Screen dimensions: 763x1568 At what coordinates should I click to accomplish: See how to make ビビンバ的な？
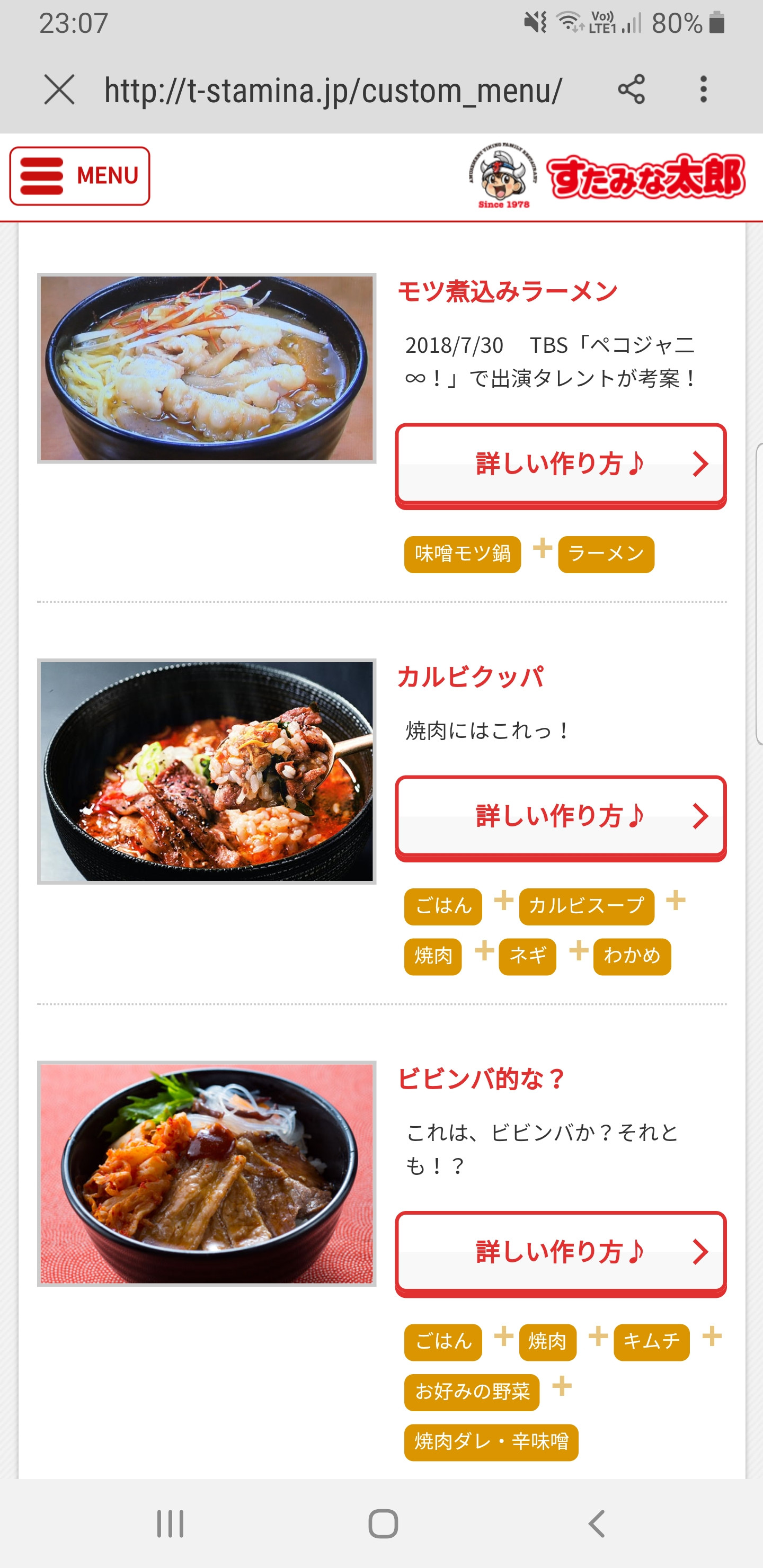(560, 1252)
